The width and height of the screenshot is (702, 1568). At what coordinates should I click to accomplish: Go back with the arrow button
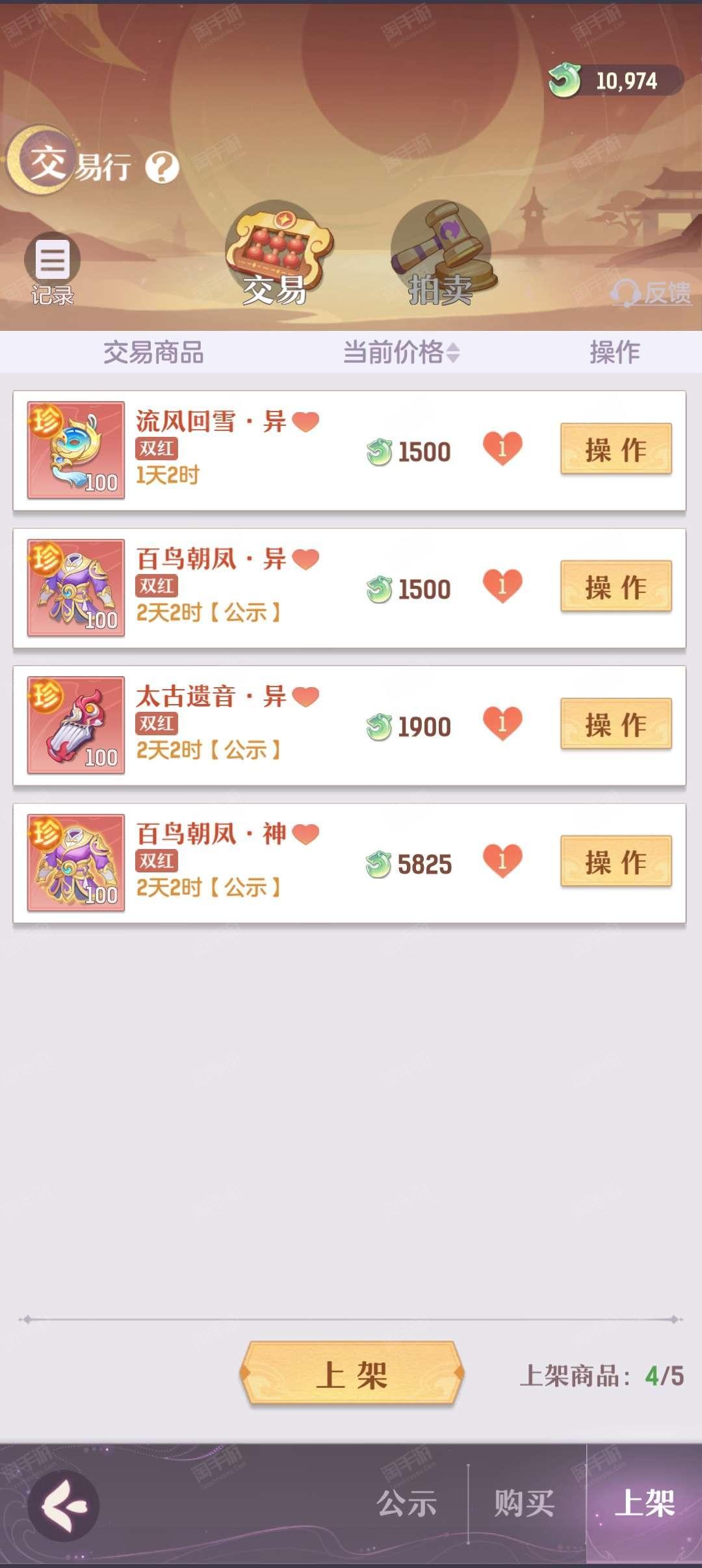[x=64, y=1506]
